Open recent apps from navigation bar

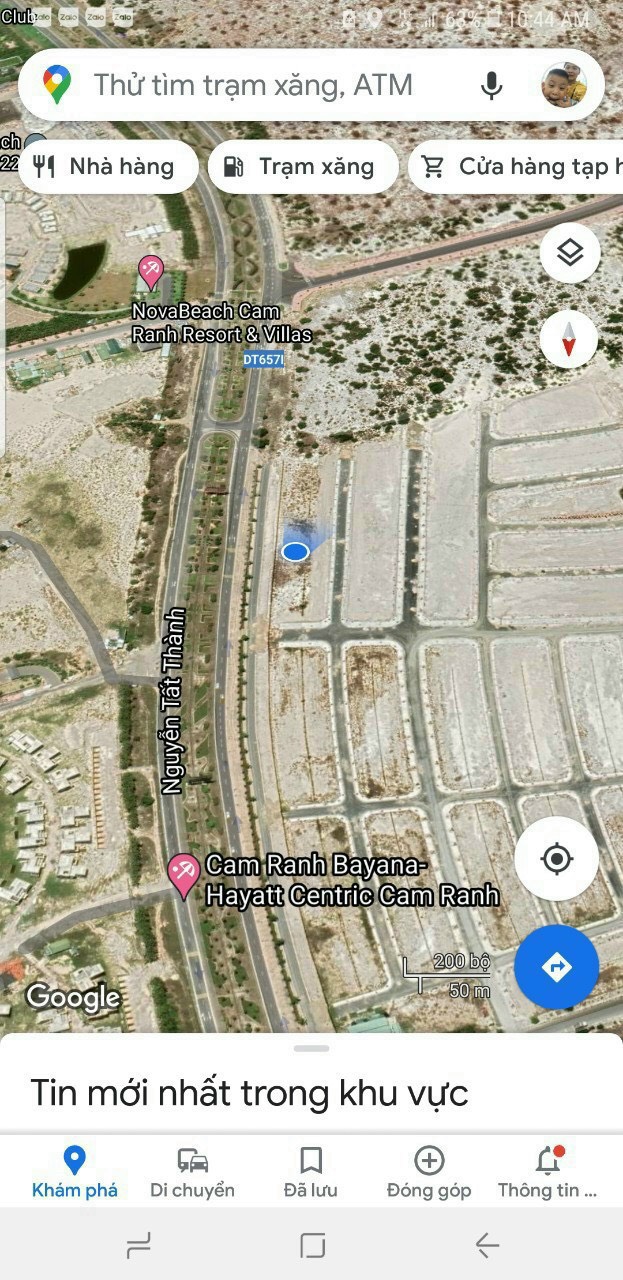[138, 1245]
